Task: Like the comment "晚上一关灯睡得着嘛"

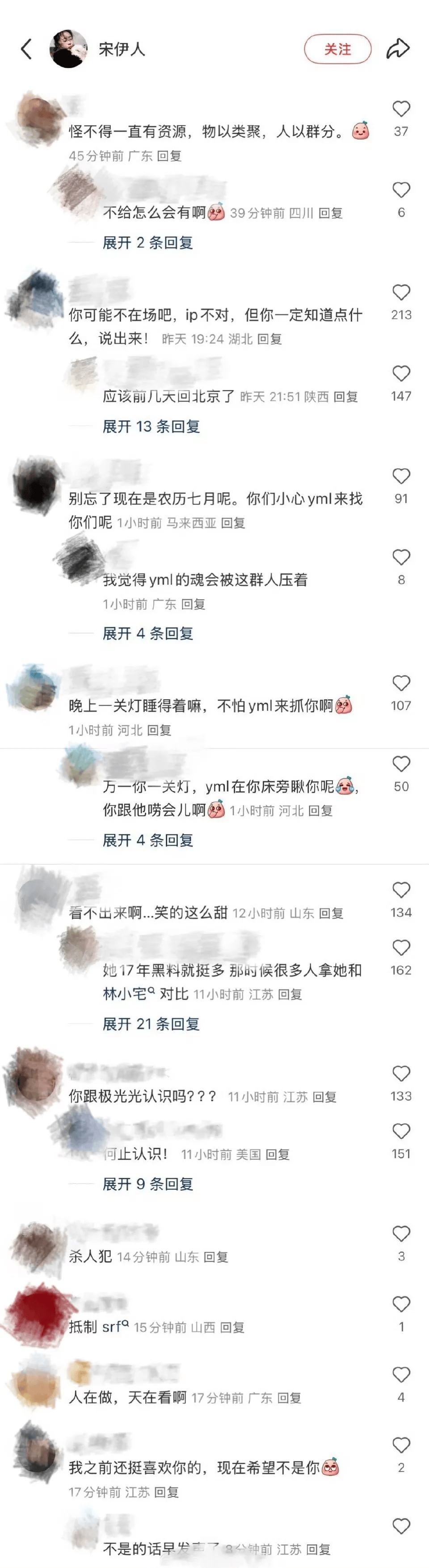Action: coord(400,684)
